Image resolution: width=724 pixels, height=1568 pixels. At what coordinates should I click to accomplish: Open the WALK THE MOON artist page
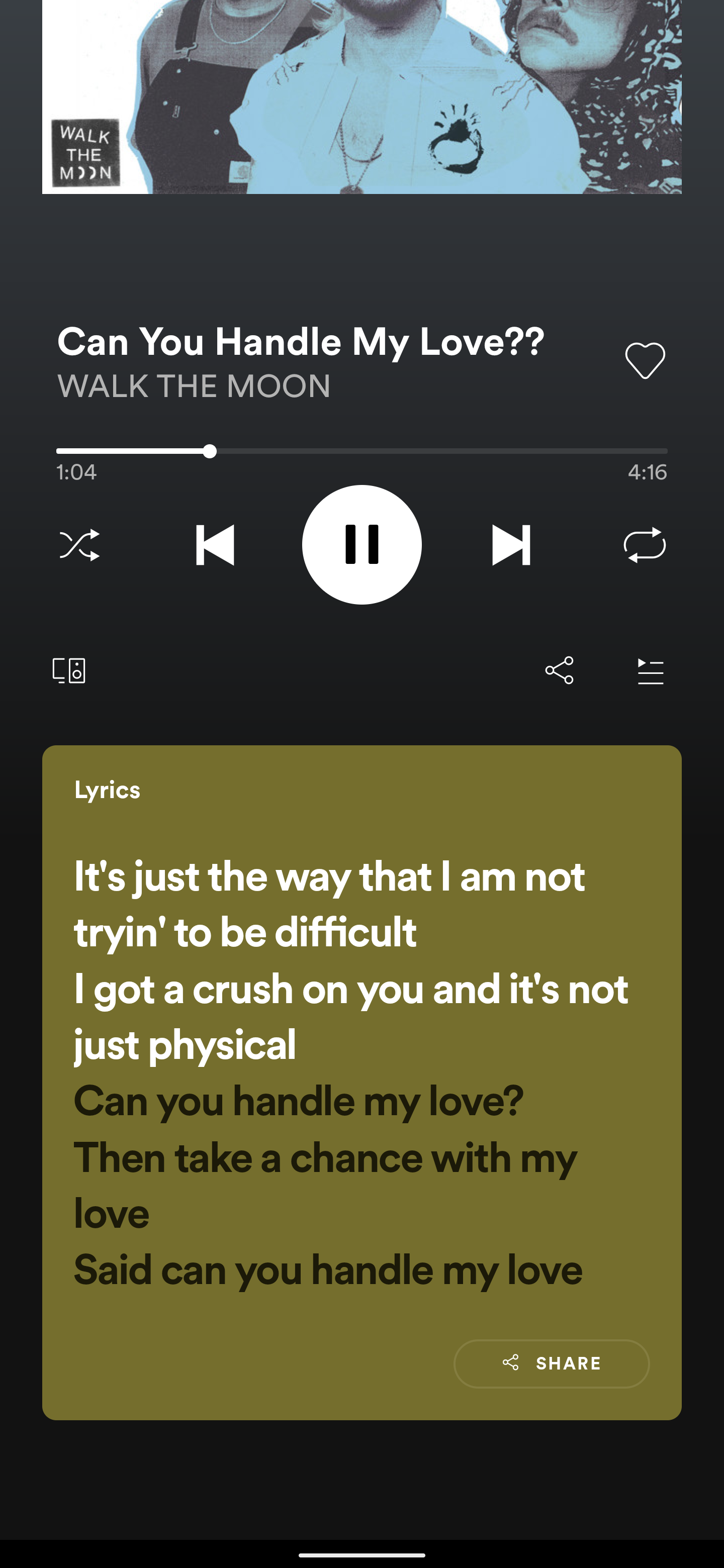click(x=194, y=386)
